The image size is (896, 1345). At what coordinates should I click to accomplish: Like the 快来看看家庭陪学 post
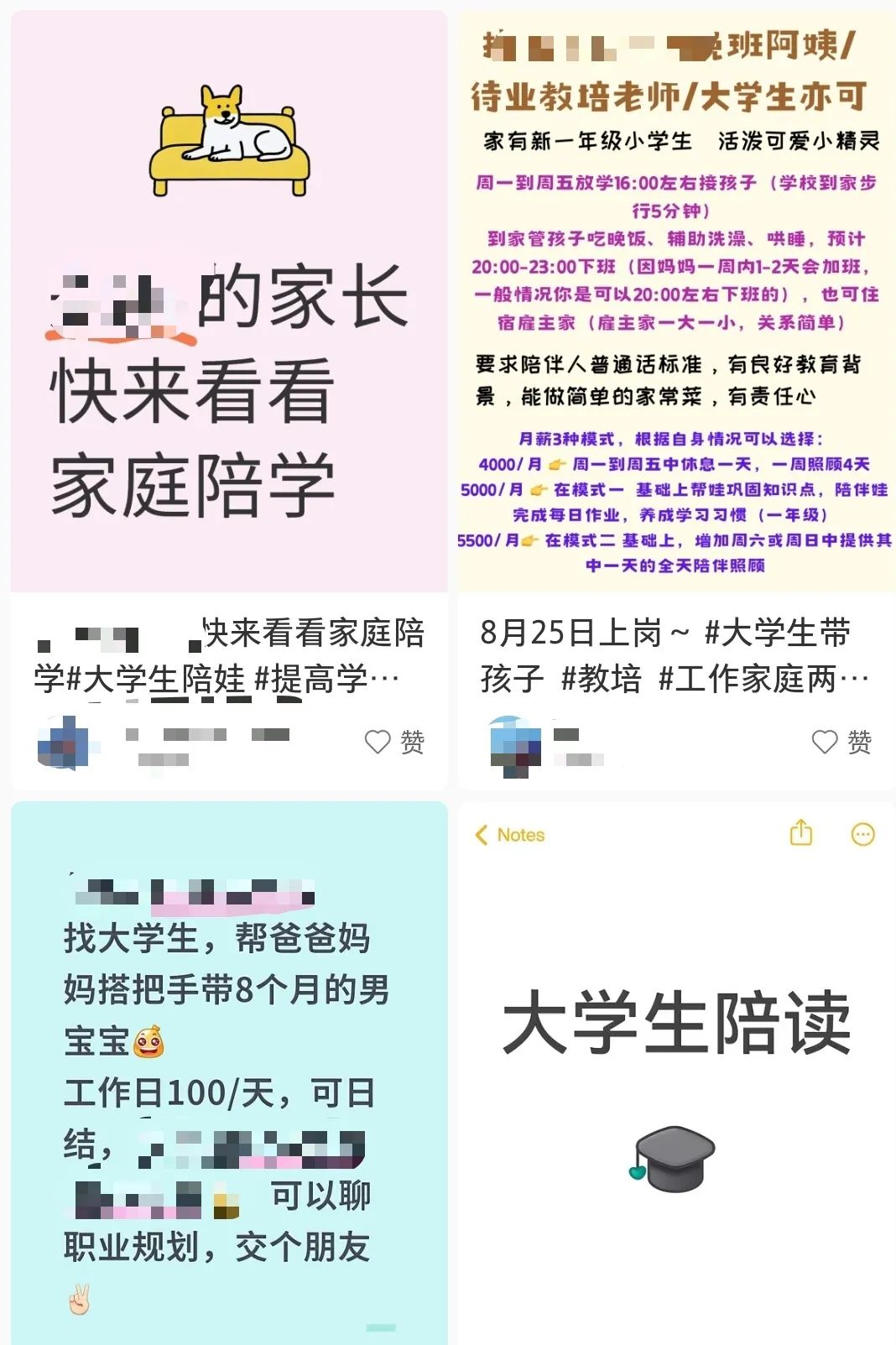[x=379, y=742]
